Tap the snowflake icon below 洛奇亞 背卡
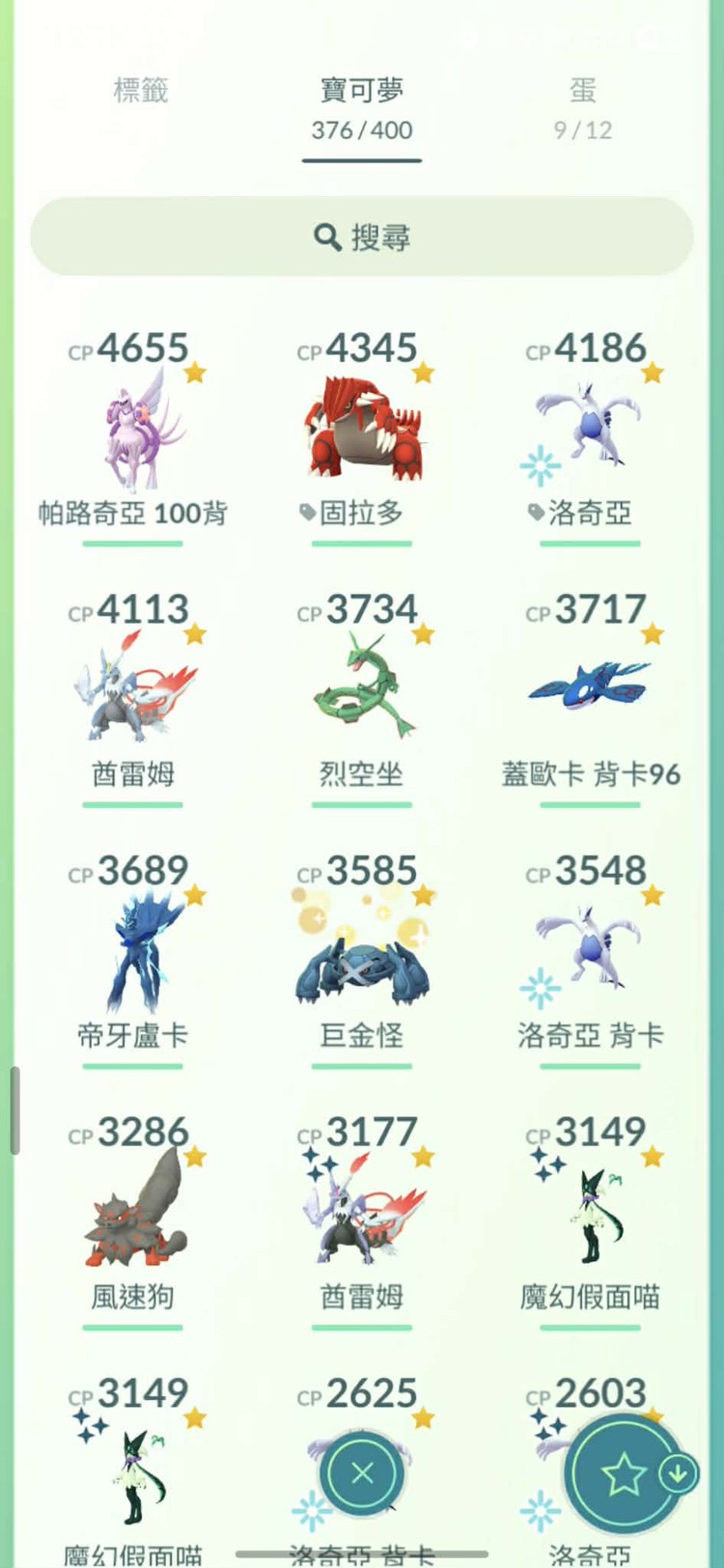This screenshot has width=724, height=1568. (x=537, y=984)
